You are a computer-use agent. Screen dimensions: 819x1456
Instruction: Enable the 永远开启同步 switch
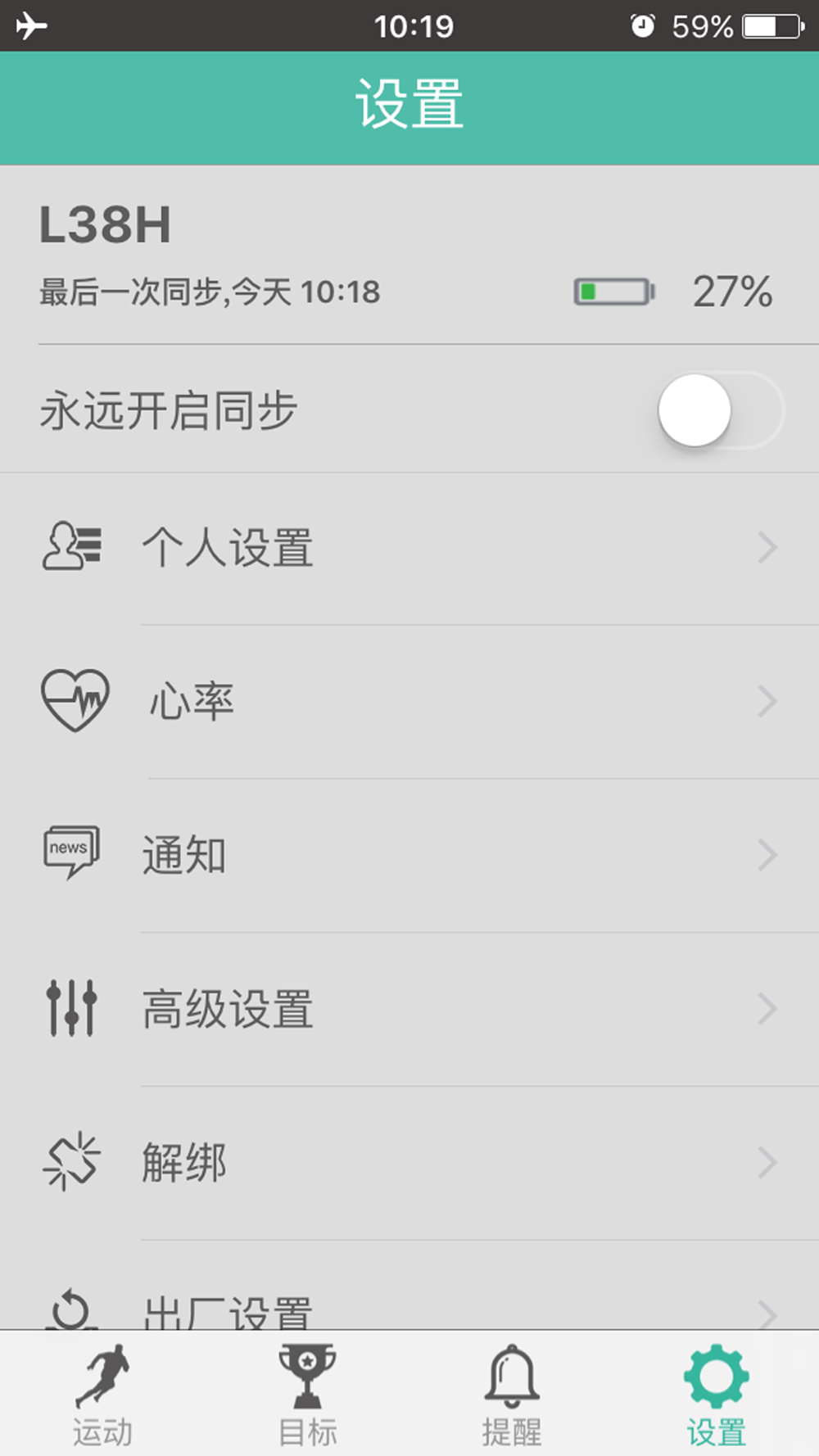coord(721,410)
